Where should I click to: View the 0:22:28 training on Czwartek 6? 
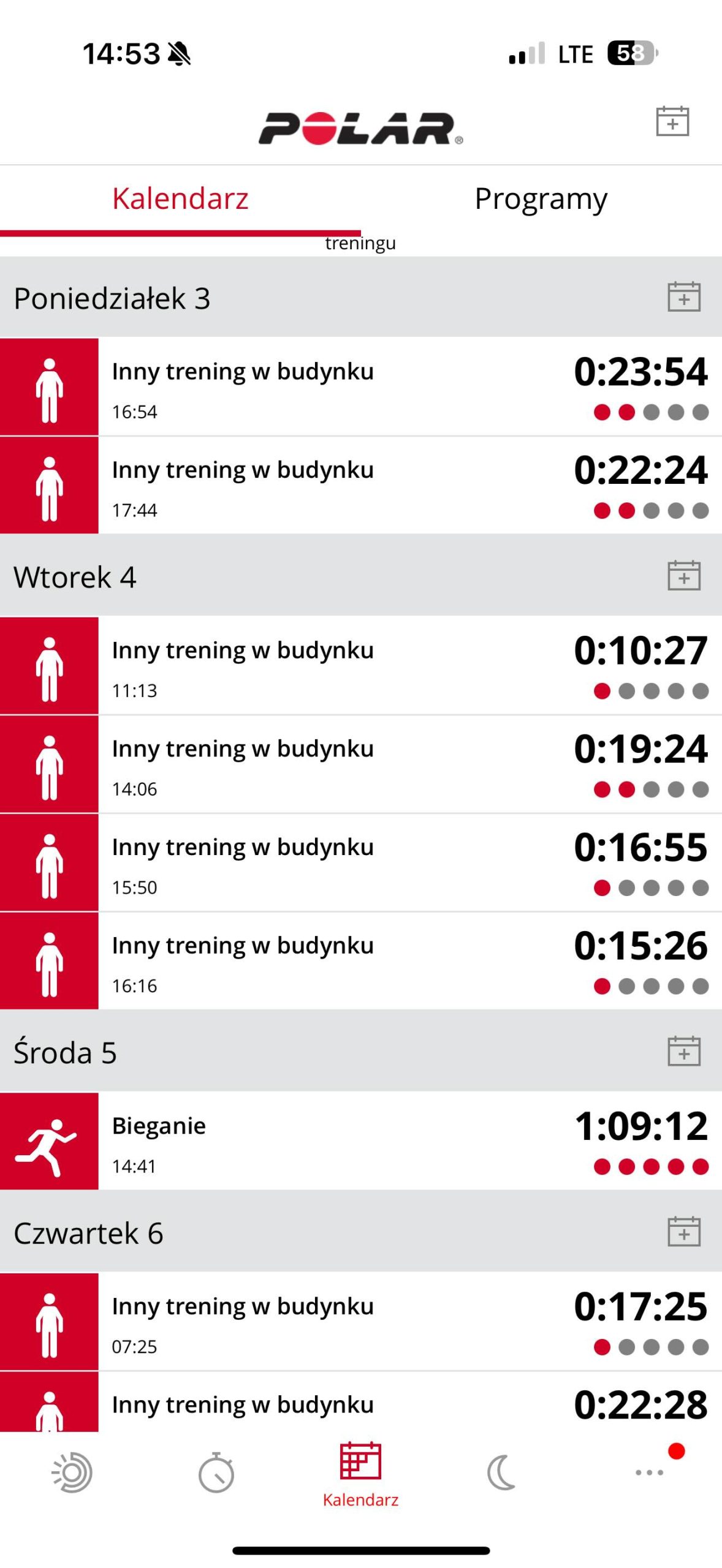click(x=360, y=1404)
